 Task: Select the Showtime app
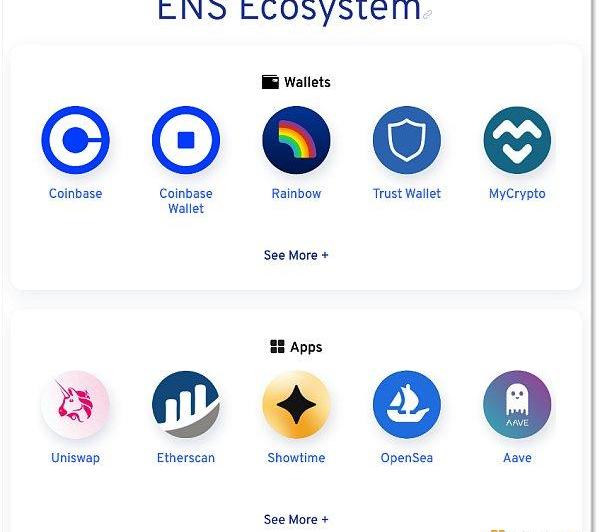(x=296, y=405)
